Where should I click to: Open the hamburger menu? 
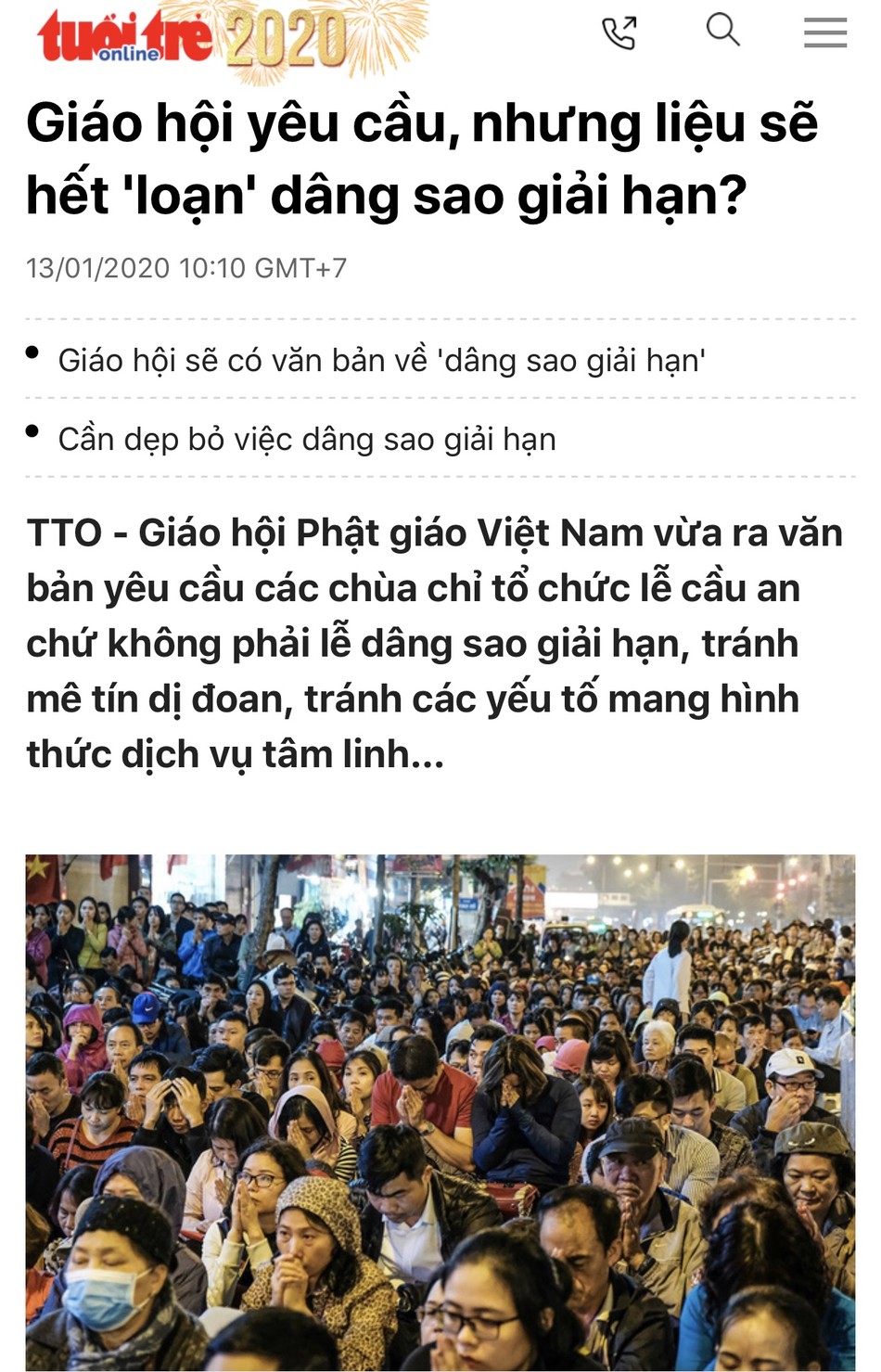824,32
